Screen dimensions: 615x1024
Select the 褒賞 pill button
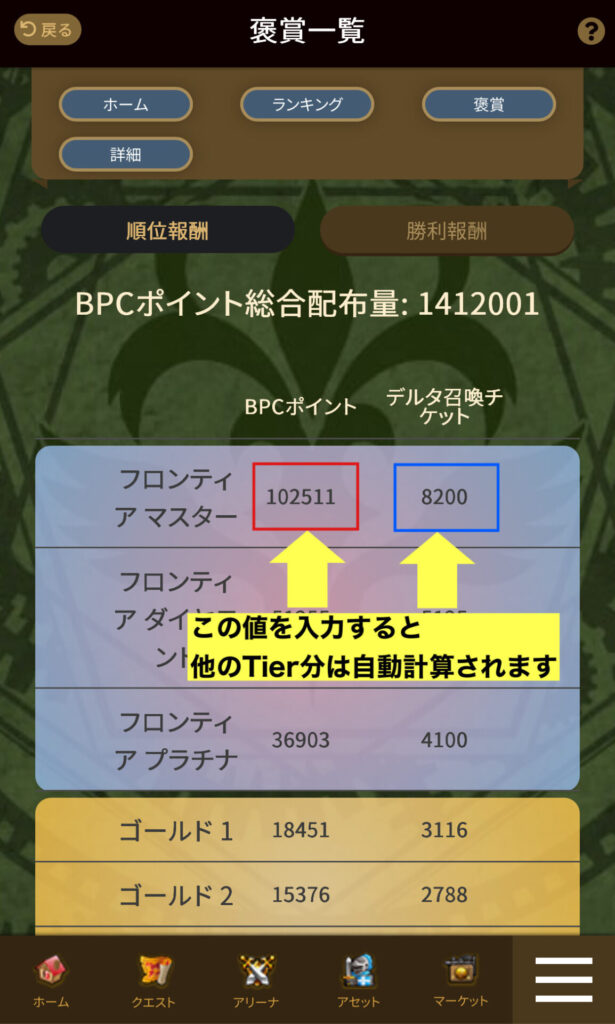tap(488, 104)
